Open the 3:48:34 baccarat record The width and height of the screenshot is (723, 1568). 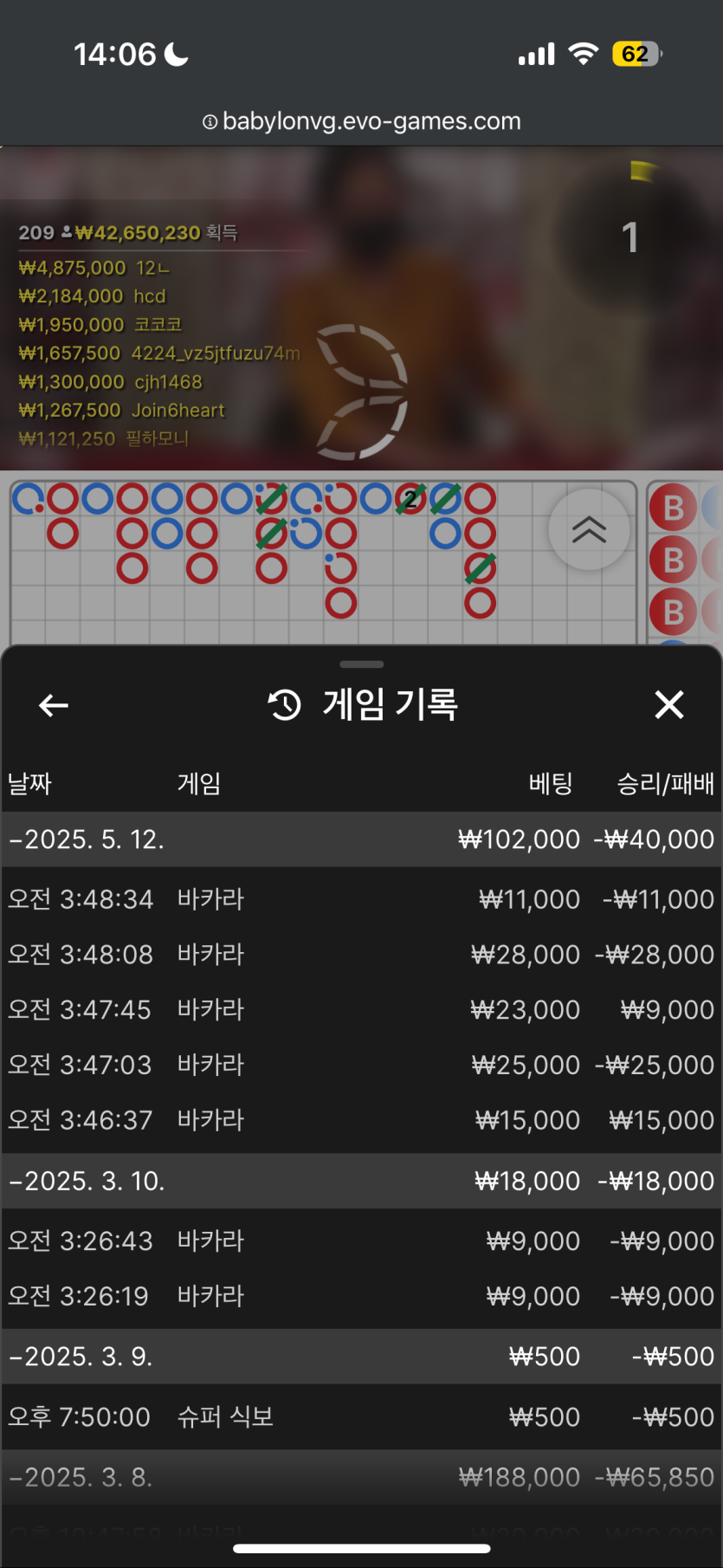coord(361,899)
